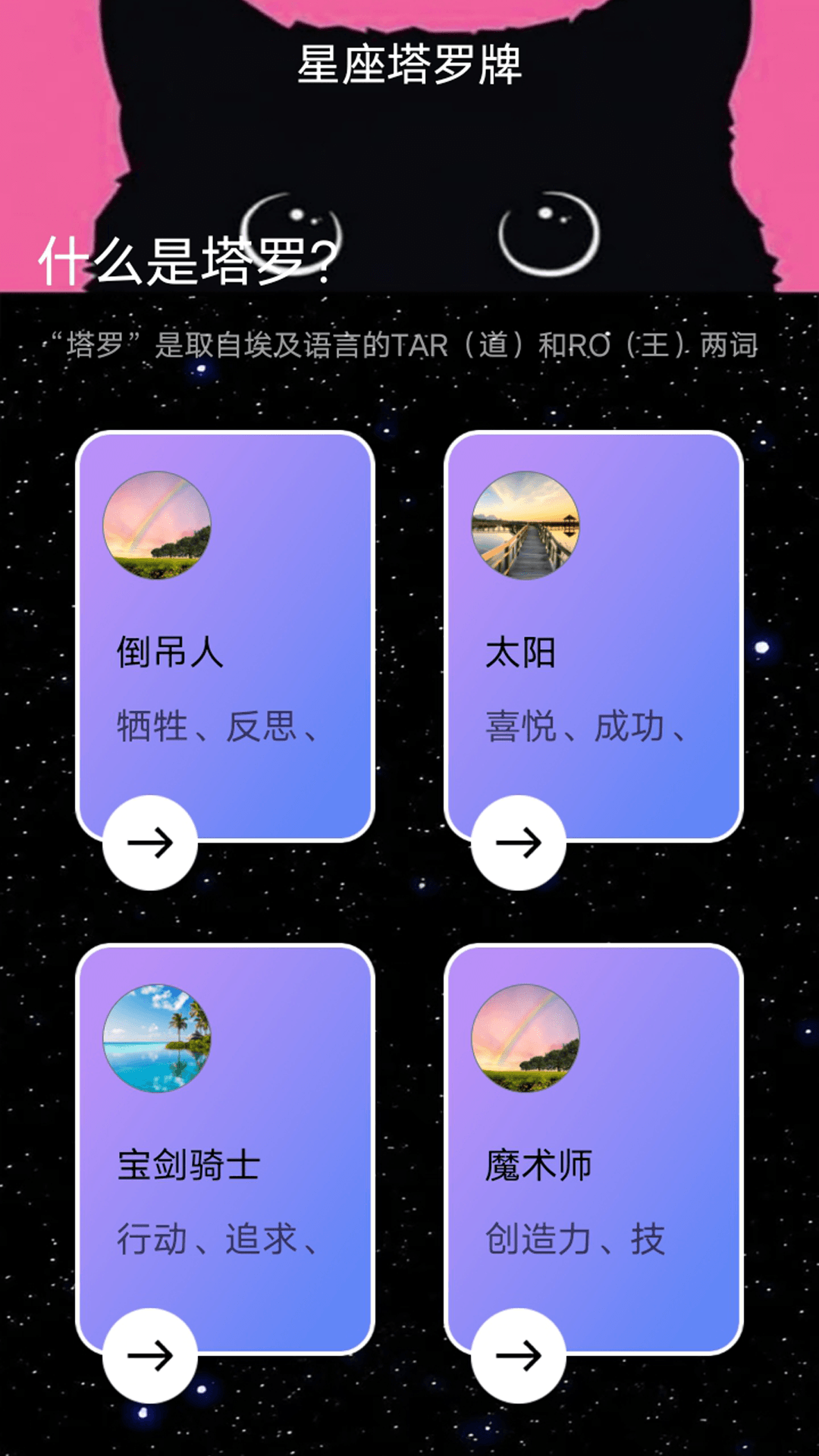Tap the arrow button under 魔术师
The height and width of the screenshot is (1456, 819).
click(519, 1356)
